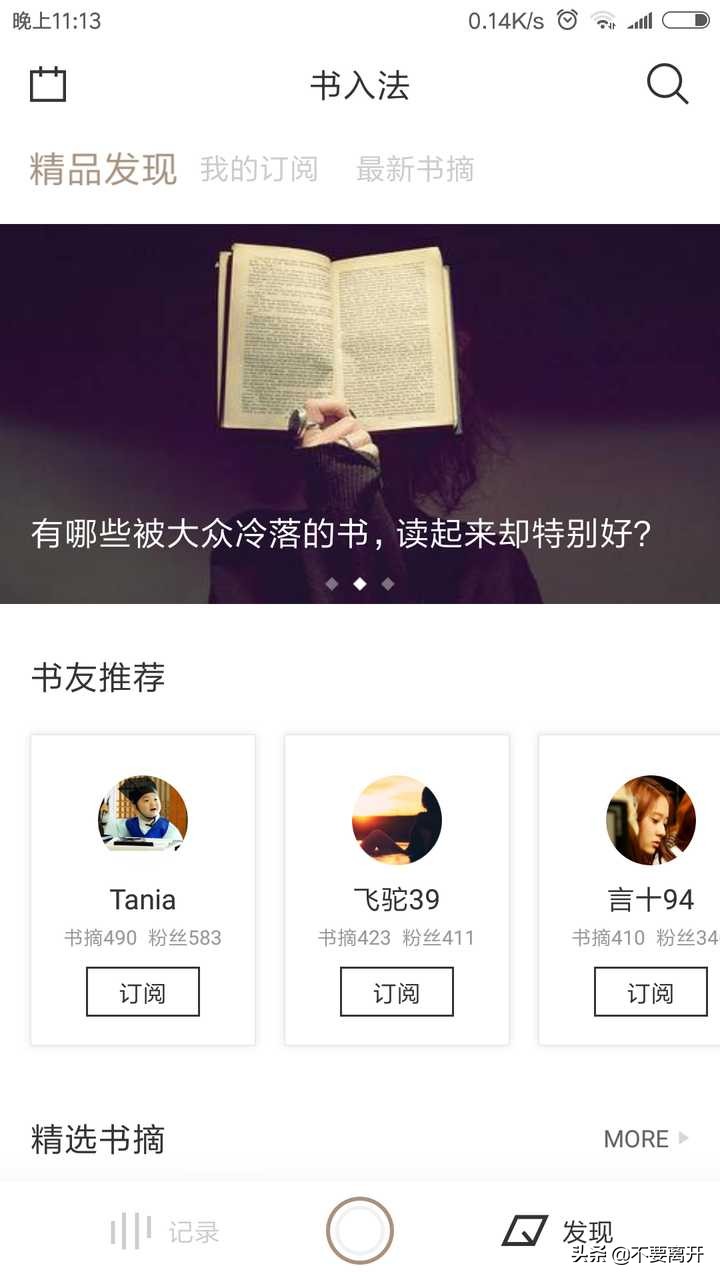Tap the center circular capture button
720x1280 pixels.
pos(360,1231)
